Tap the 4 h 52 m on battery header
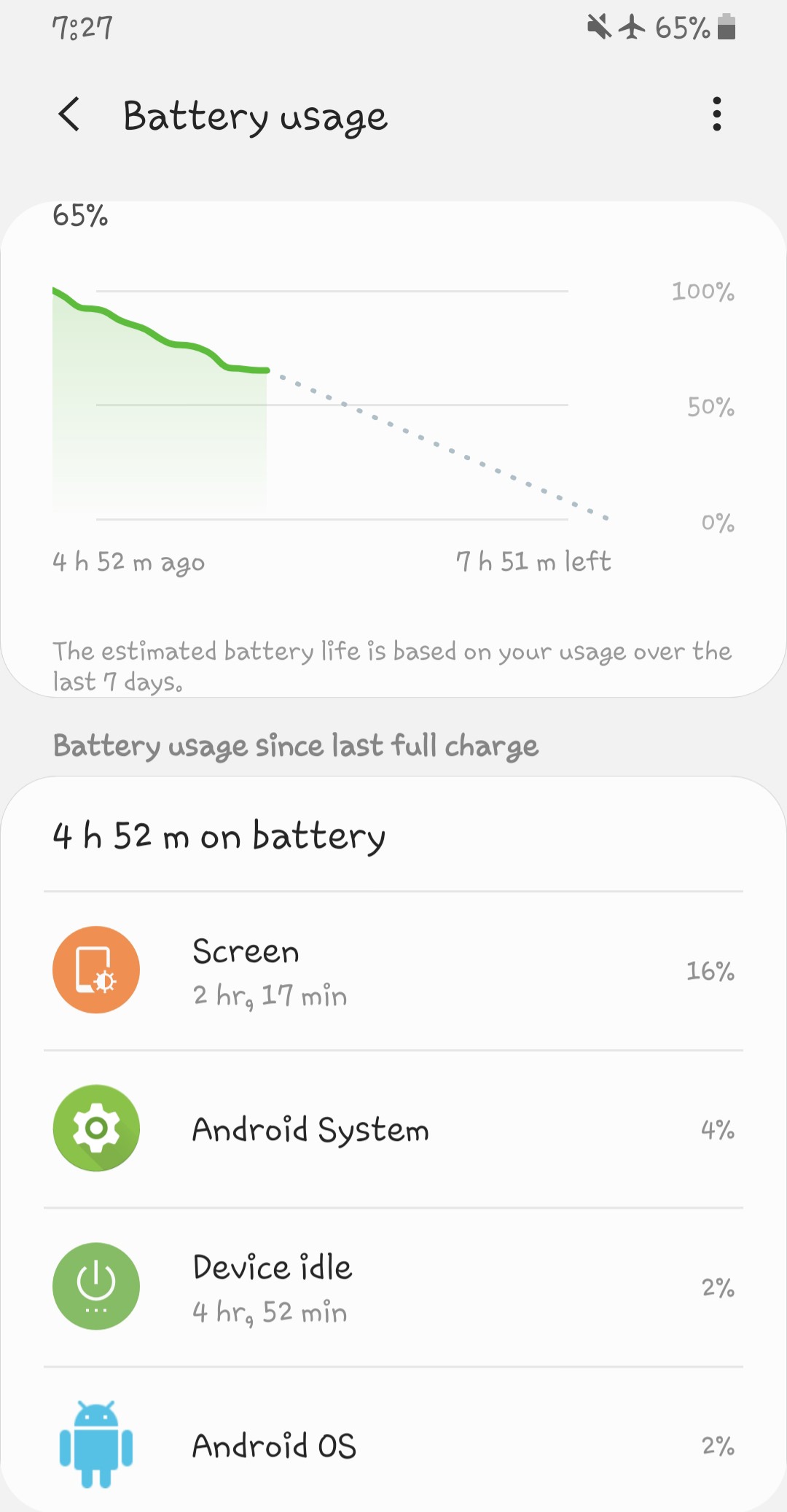The image size is (787, 1512). point(219,836)
